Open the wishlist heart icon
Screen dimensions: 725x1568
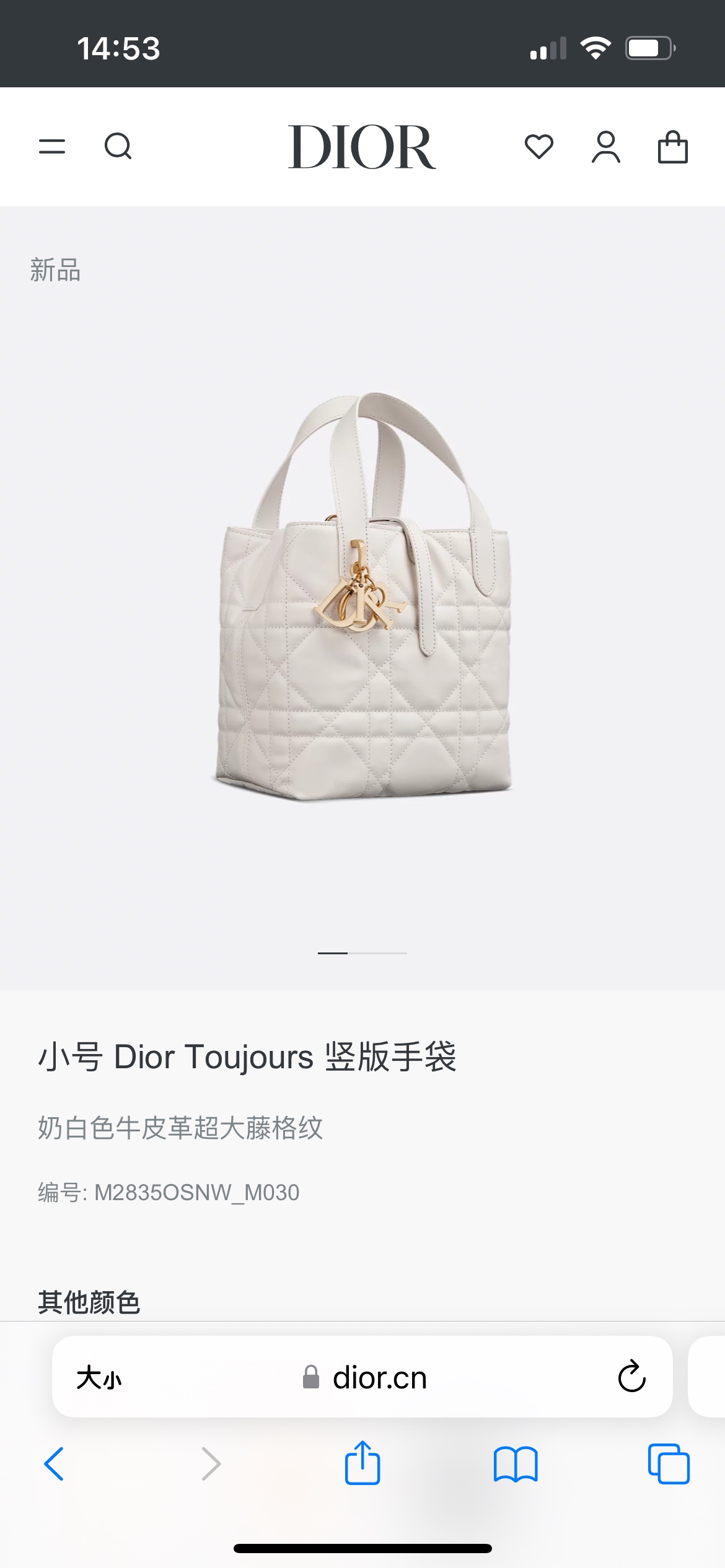538,147
